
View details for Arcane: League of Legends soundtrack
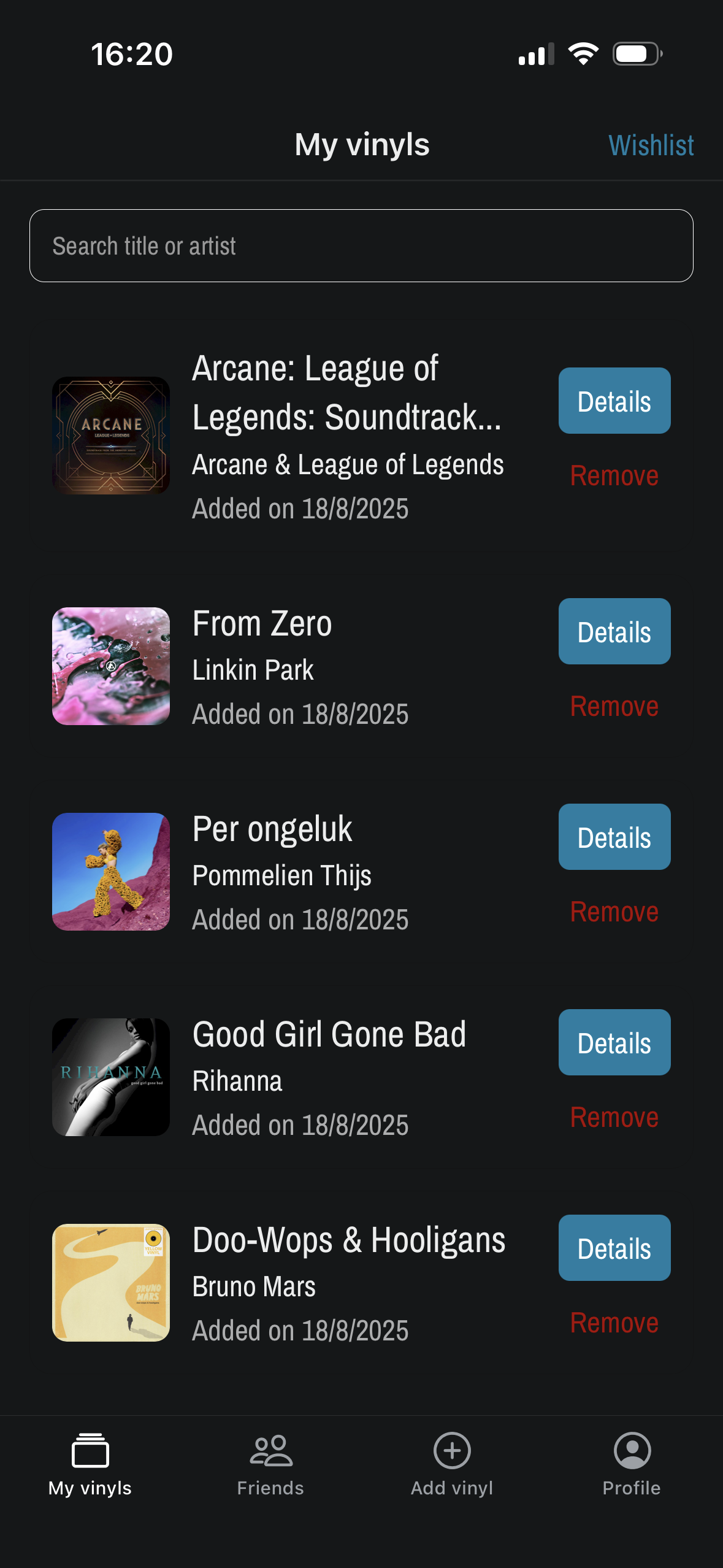614,401
